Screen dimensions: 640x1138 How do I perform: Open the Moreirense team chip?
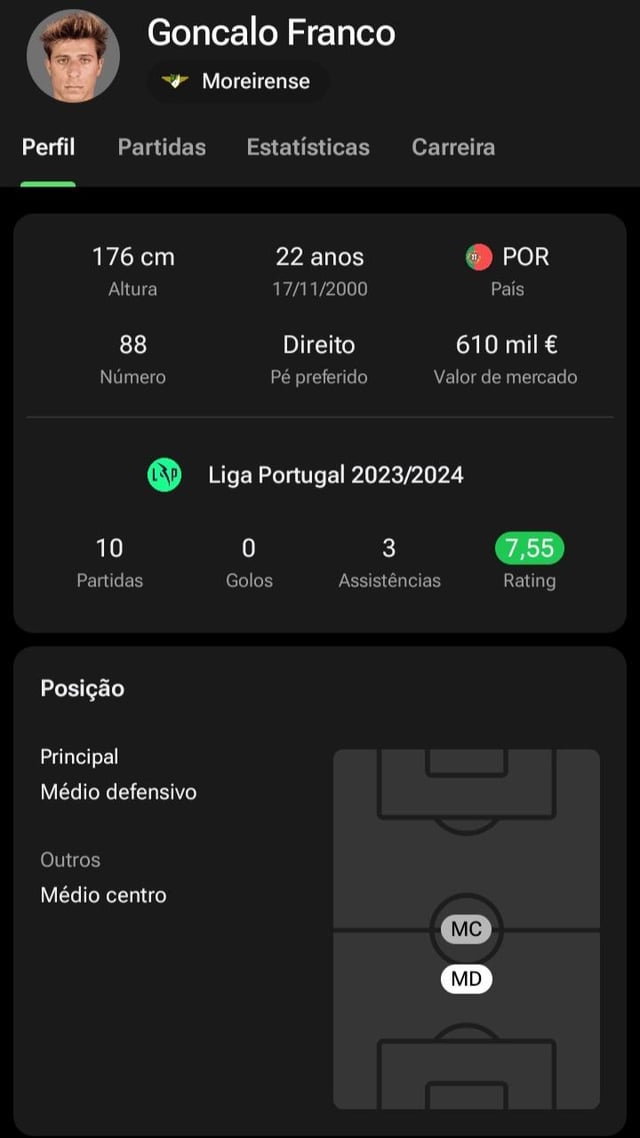(237, 81)
